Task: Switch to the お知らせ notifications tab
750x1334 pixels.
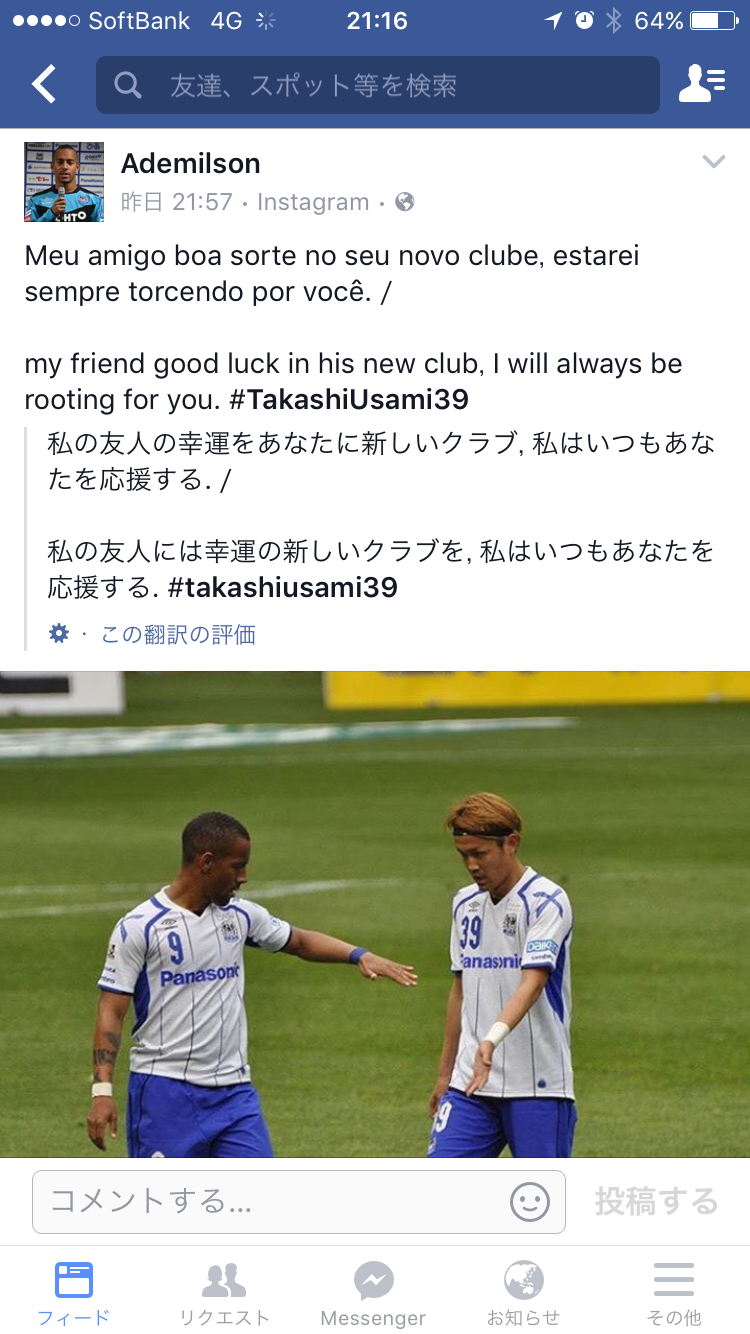Action: [x=523, y=1291]
